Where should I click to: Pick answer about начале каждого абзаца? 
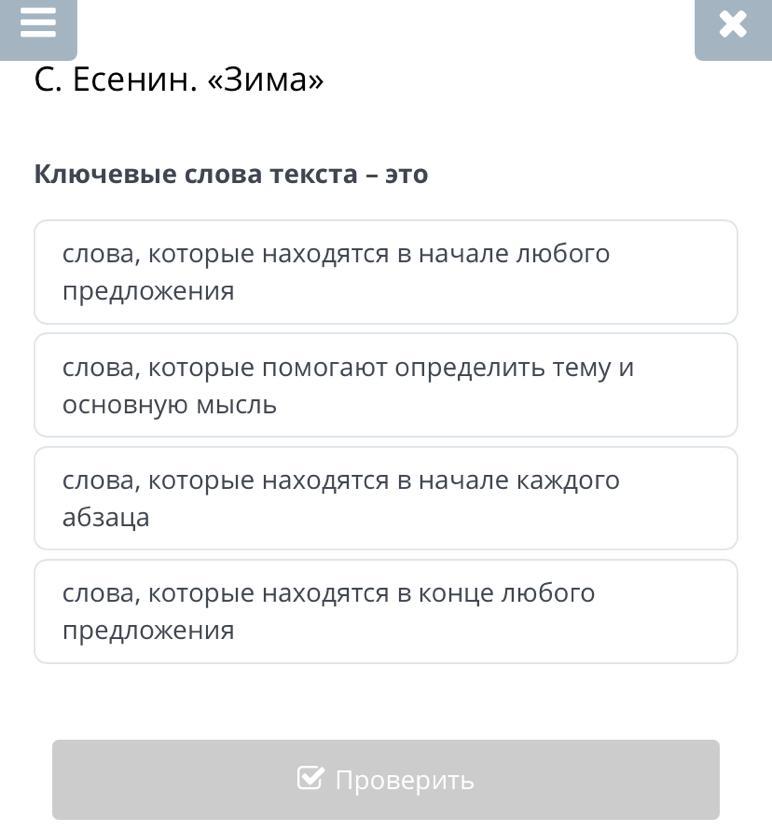[x=385, y=498]
